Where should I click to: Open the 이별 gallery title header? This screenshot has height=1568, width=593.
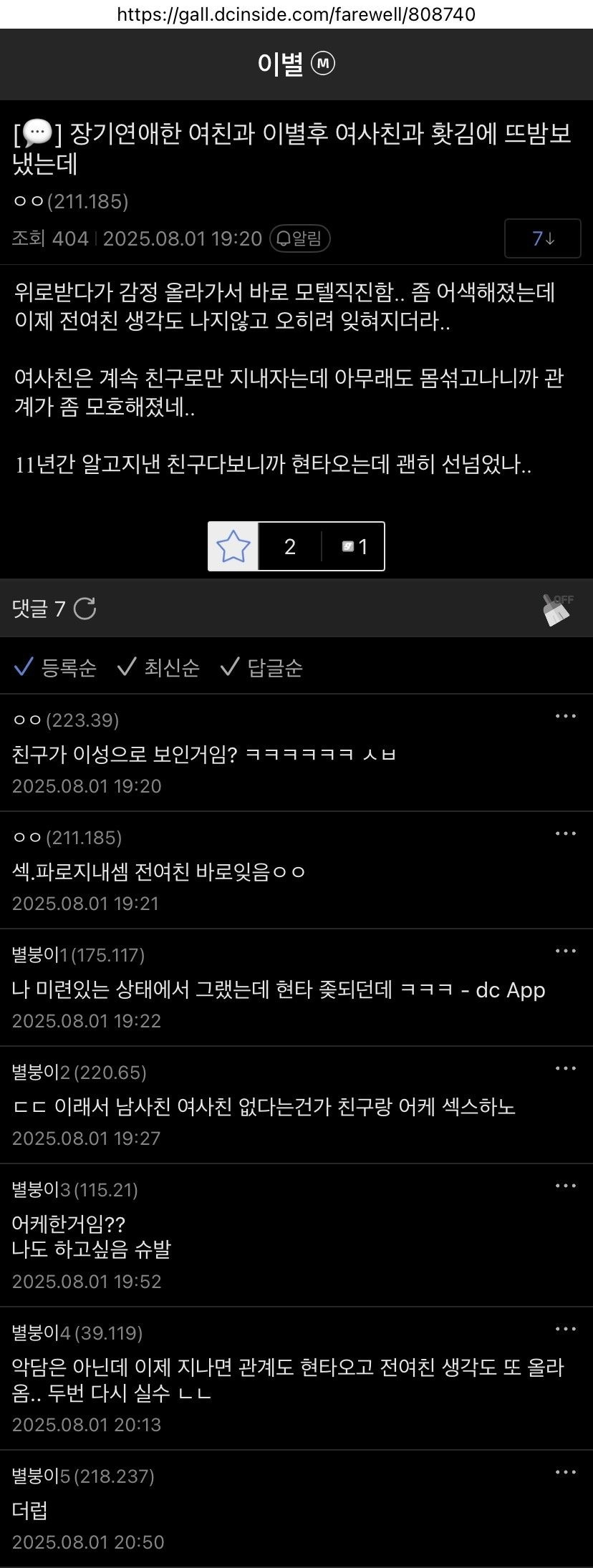(296, 64)
